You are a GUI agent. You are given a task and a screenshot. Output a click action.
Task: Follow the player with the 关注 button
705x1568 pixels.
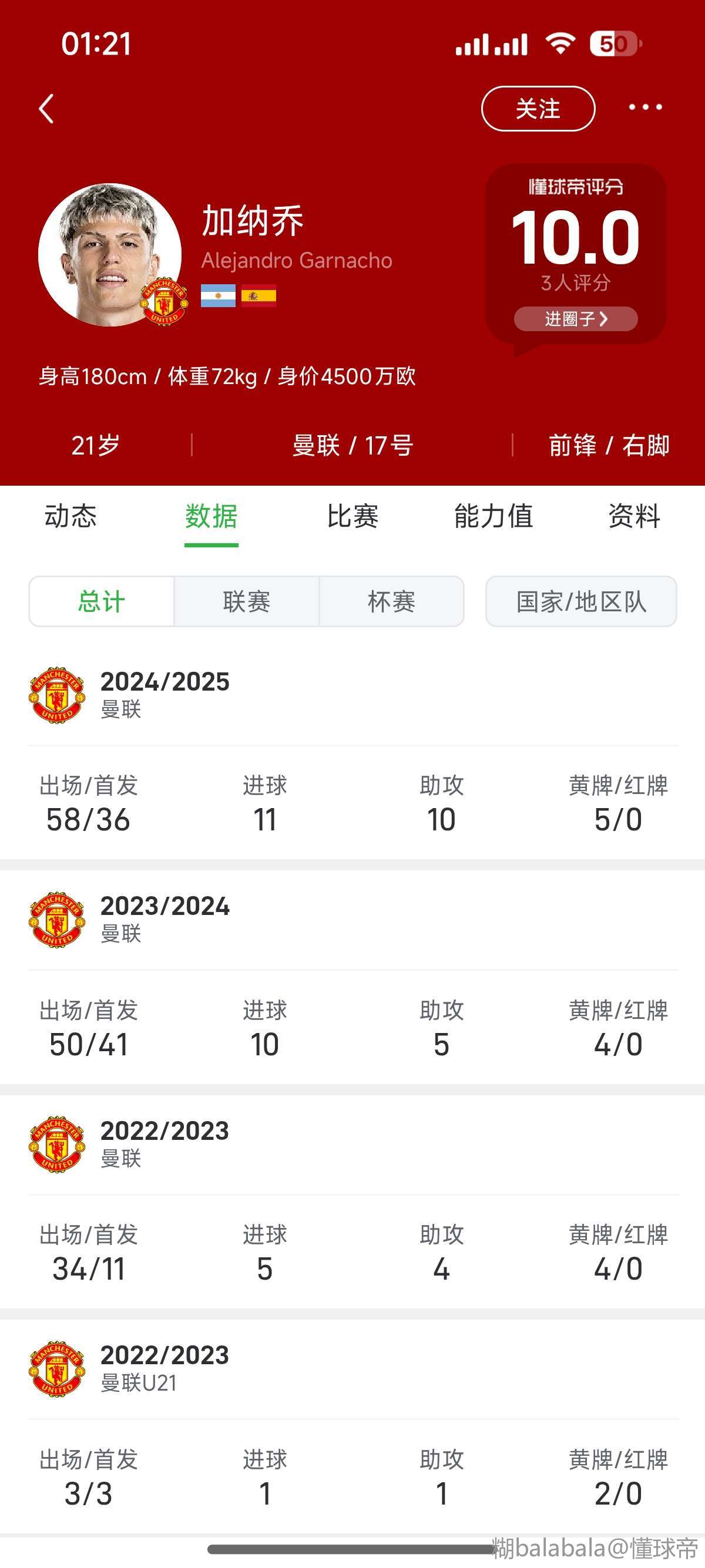click(x=538, y=109)
